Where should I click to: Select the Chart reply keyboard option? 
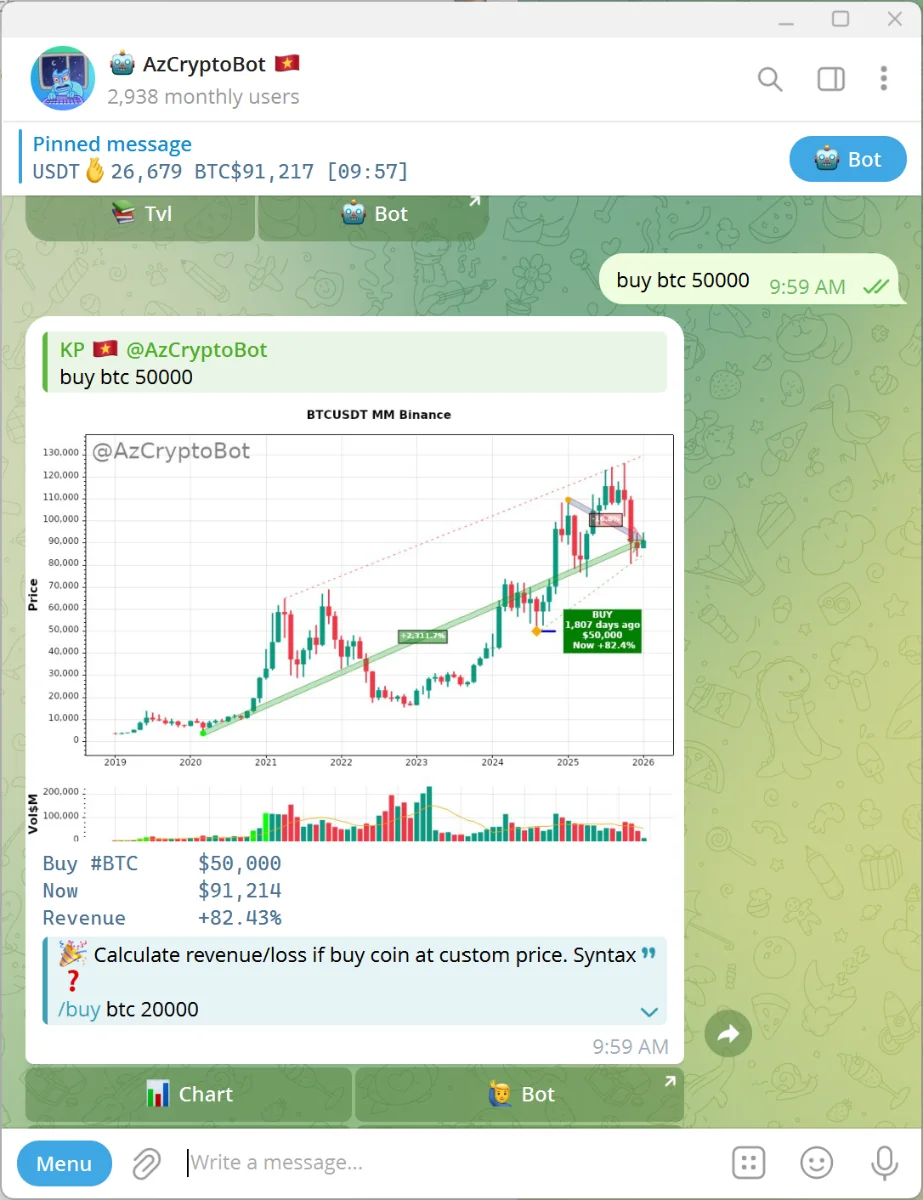pos(188,1093)
